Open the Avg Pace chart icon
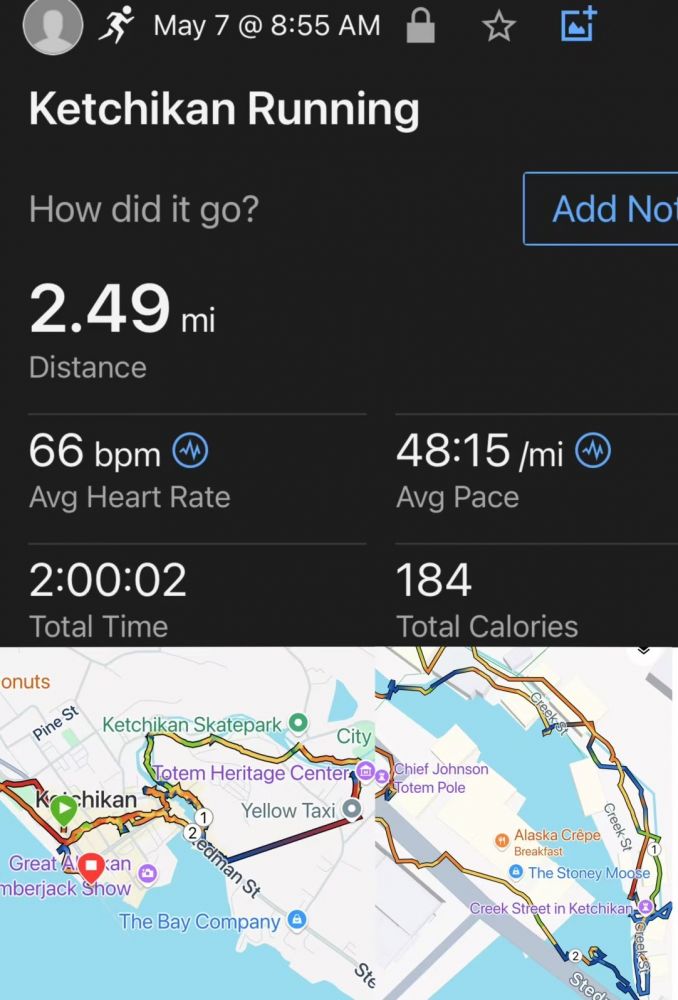The height and width of the screenshot is (1000, 678). (x=593, y=452)
